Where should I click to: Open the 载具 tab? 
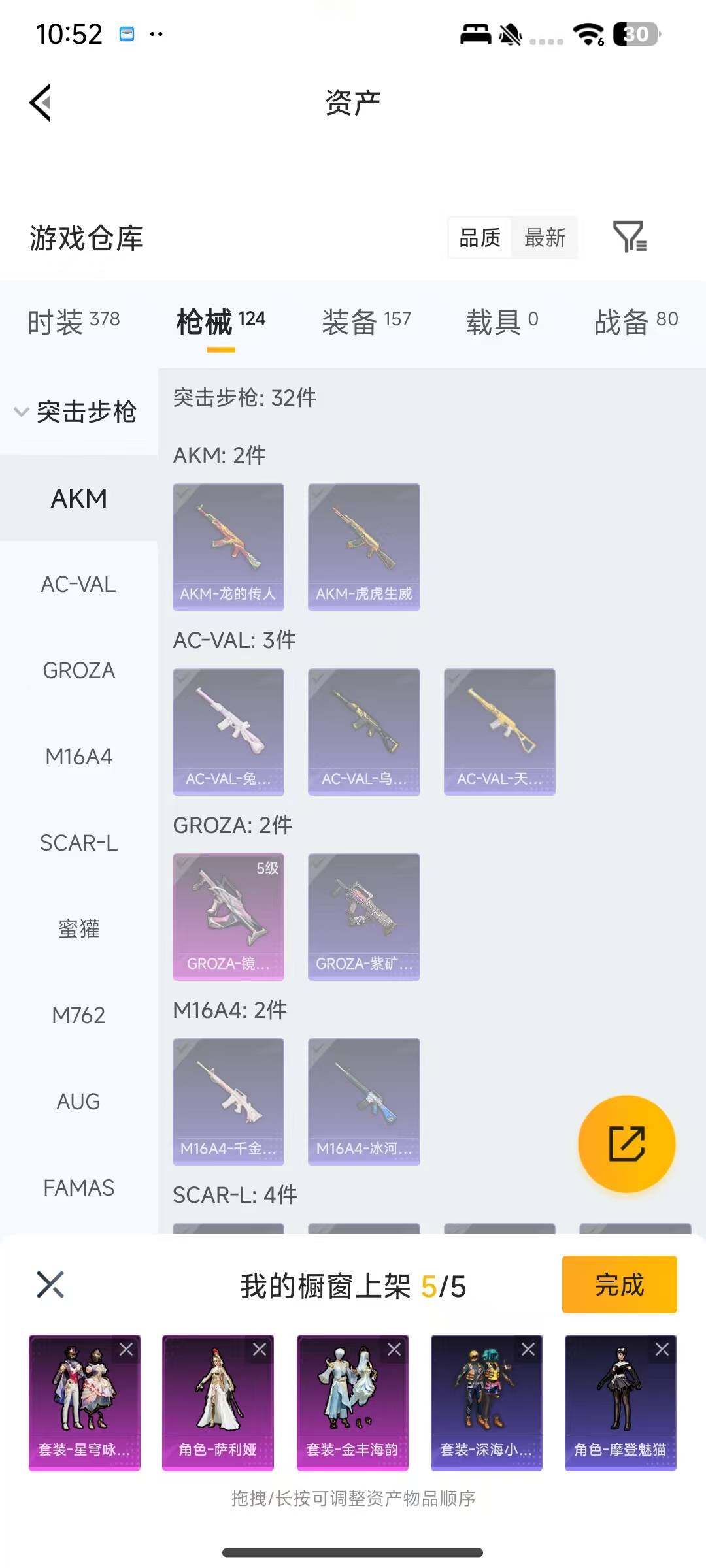pos(501,321)
